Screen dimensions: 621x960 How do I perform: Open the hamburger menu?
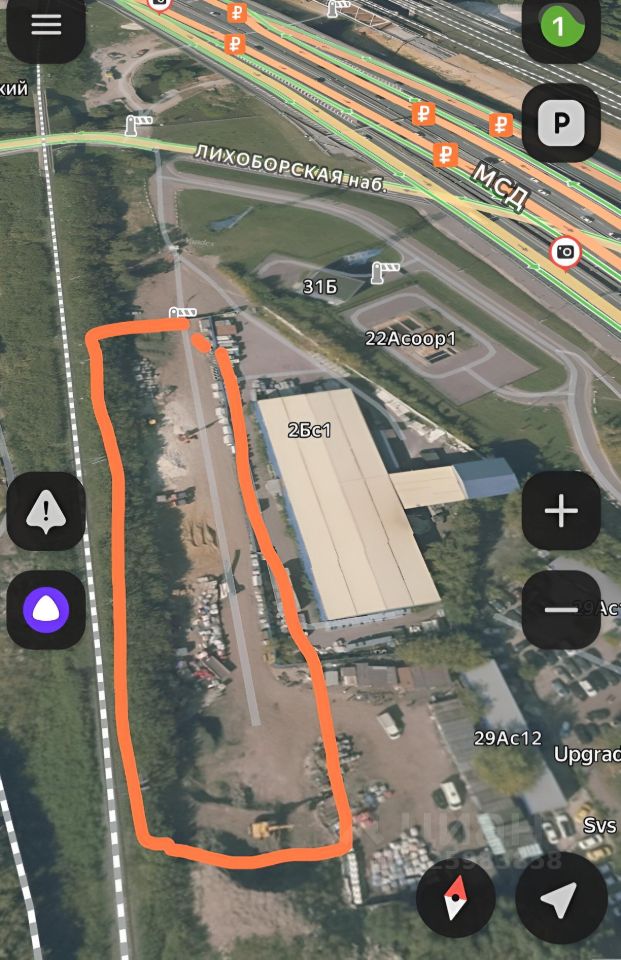[45, 27]
